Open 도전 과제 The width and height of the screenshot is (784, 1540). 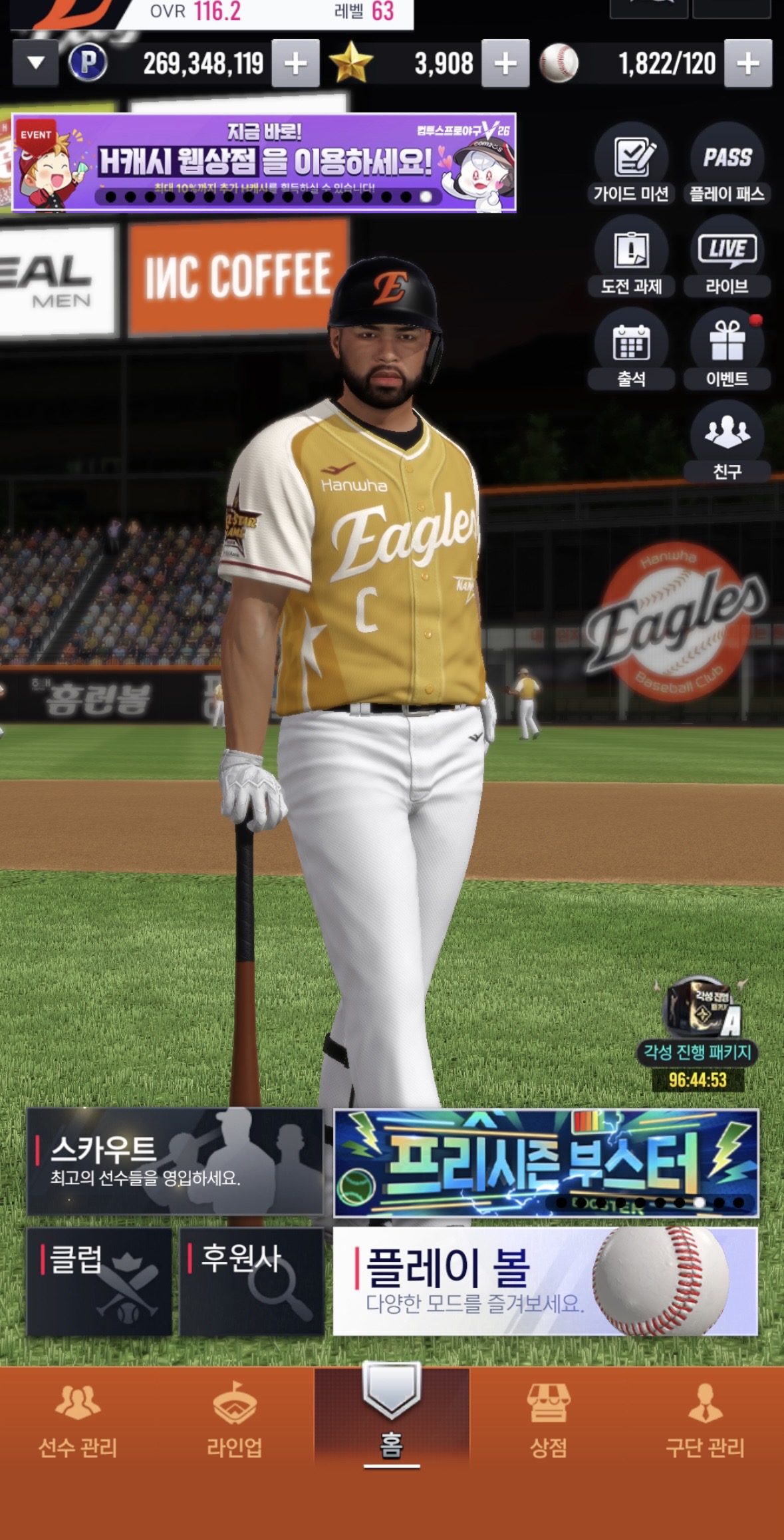click(x=631, y=256)
